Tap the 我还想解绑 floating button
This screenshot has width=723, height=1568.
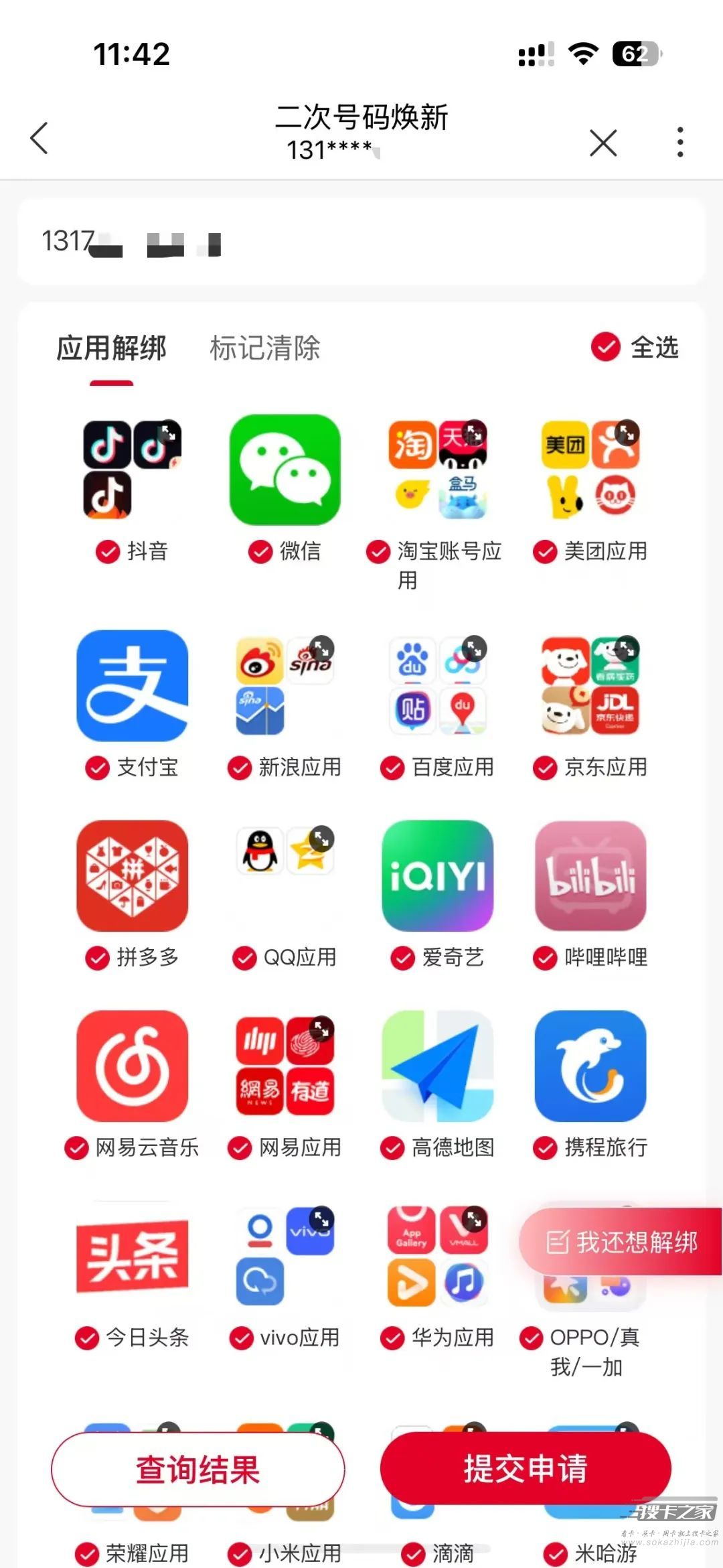pos(622,1242)
